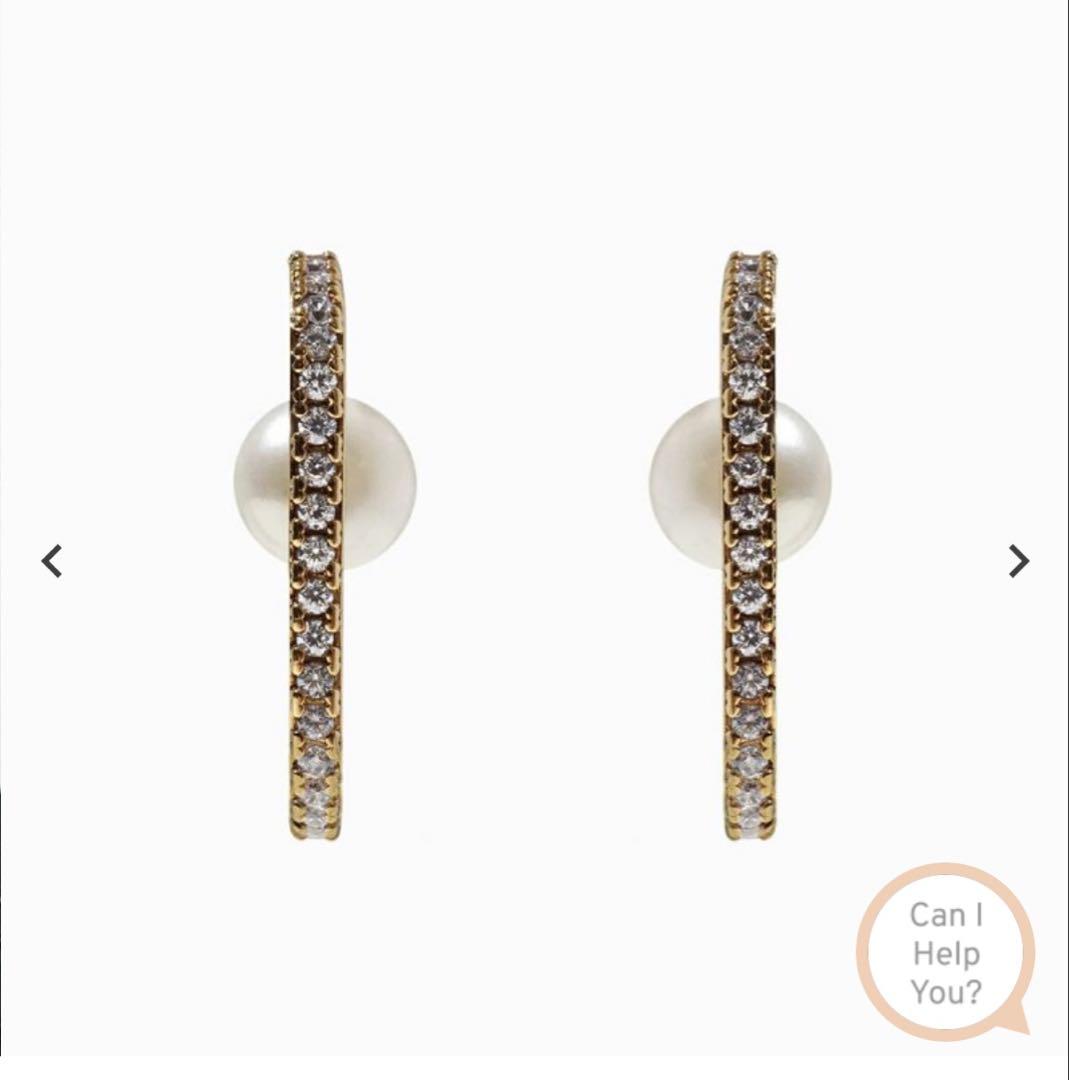Go to the next product image

[x=1018, y=561]
